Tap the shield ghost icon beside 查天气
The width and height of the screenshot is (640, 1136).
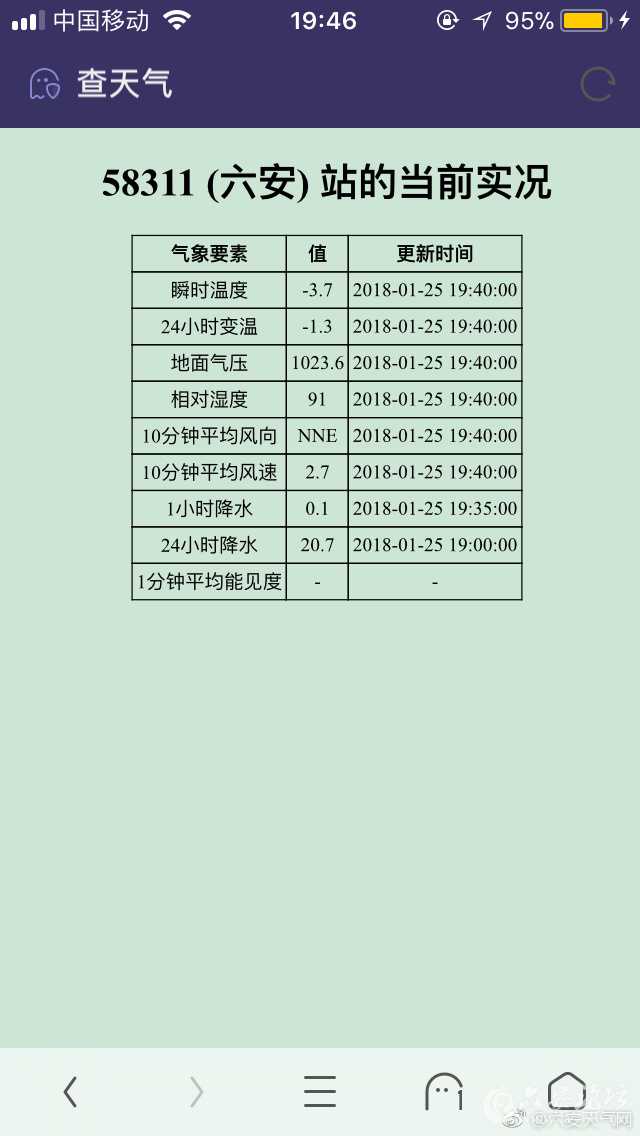pyautogui.click(x=44, y=84)
